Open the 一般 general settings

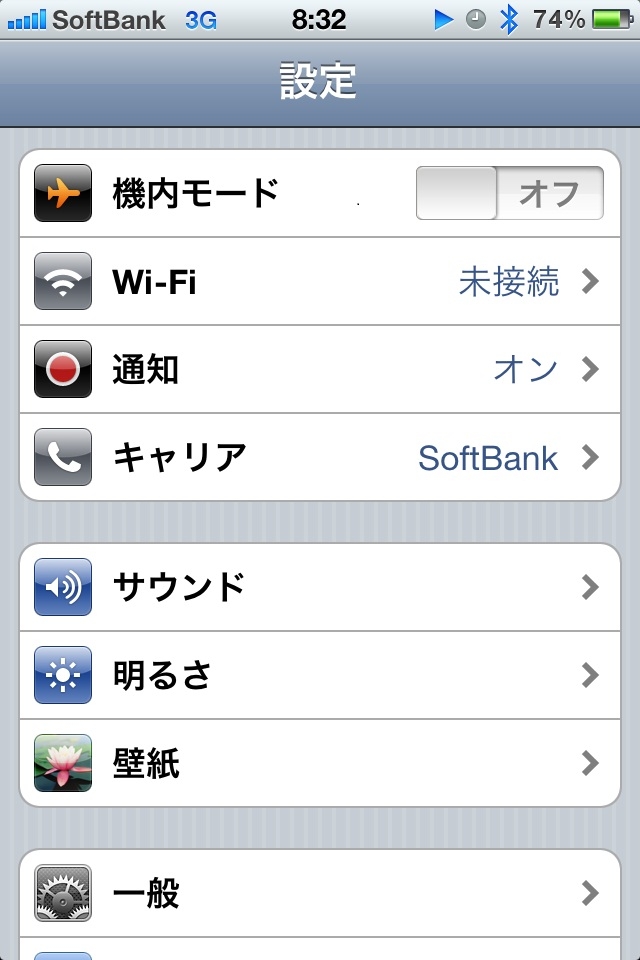click(320, 892)
